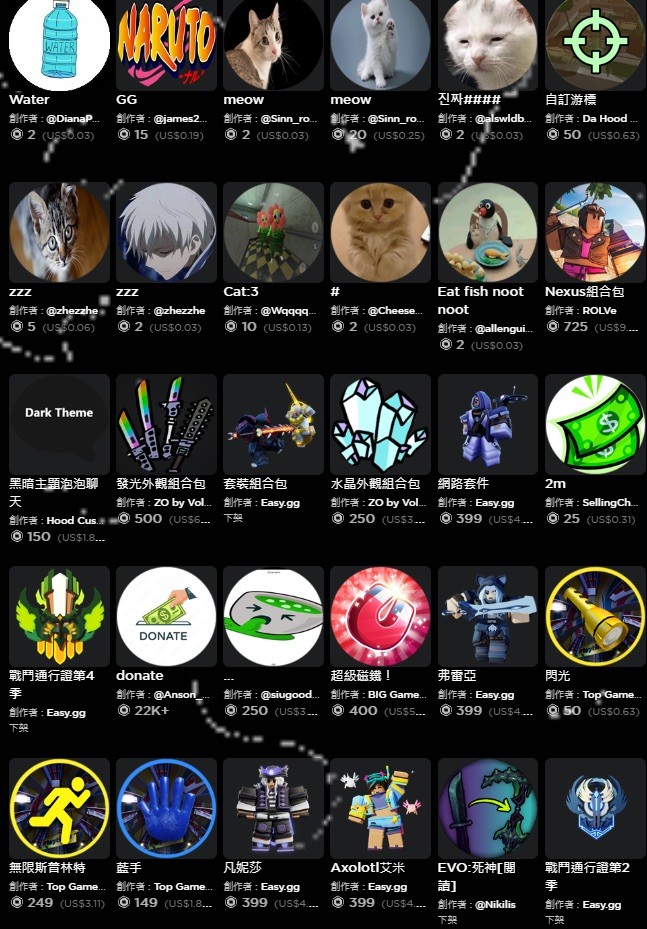This screenshot has width=647, height=929.
Task: Open the 超級磁鐵！ magnet pass
Action: click(381, 616)
